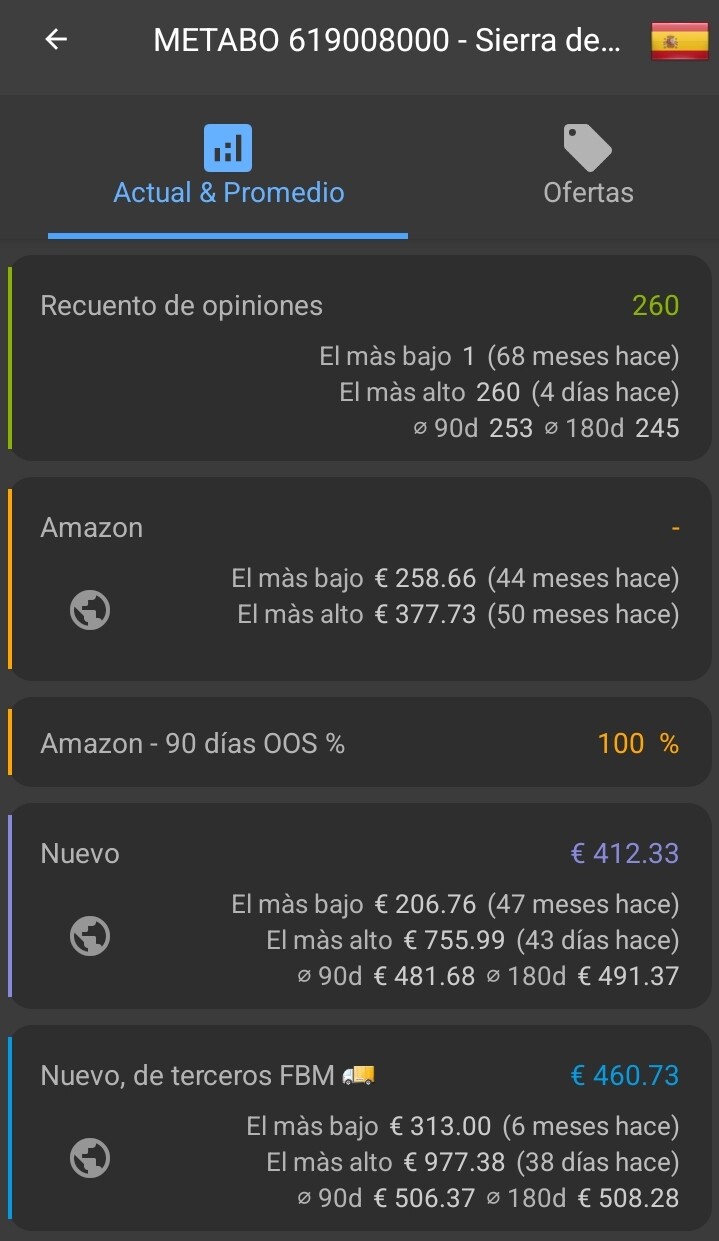Tap the Spain flag country selector
Image resolution: width=719 pixels, height=1241 pixels.
point(680,41)
